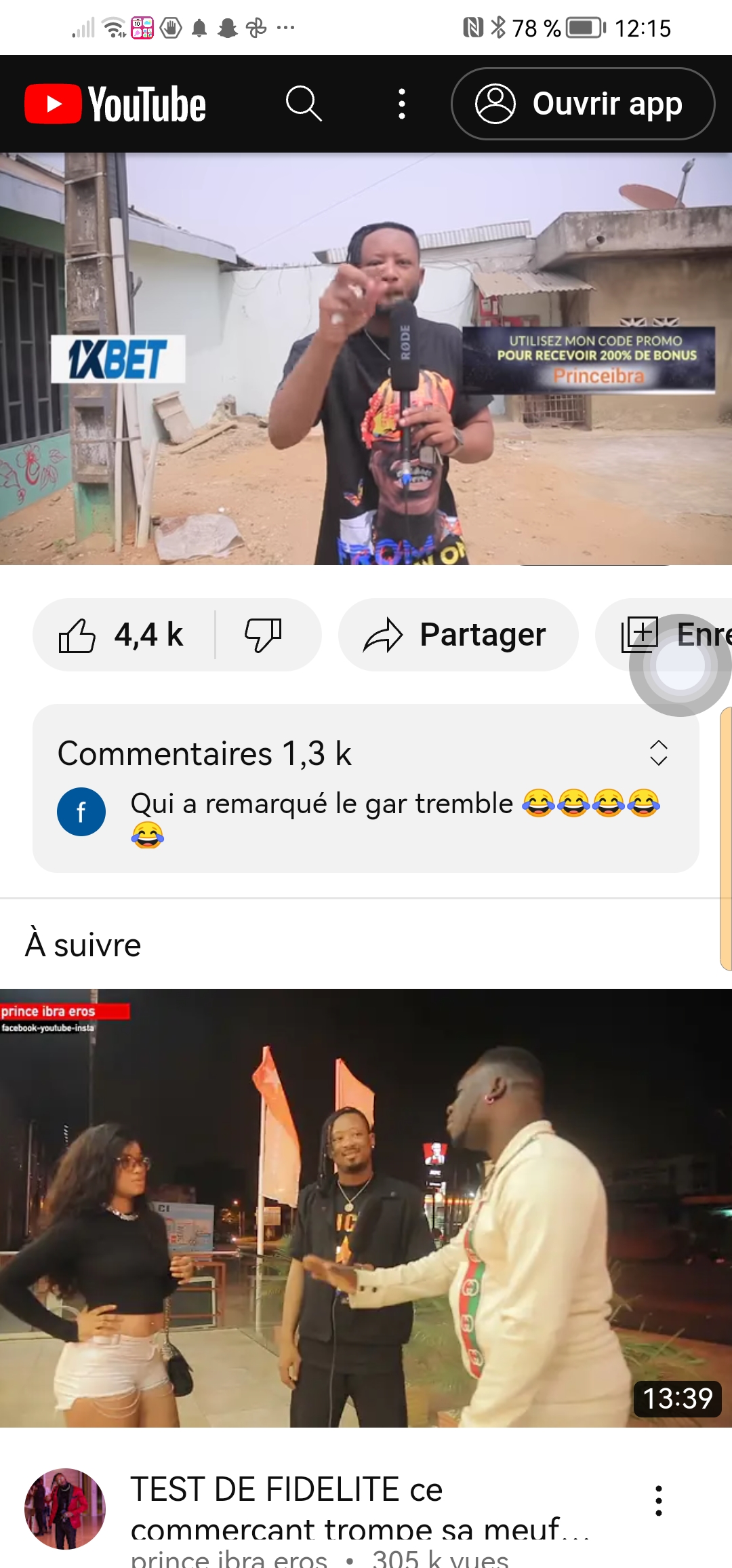This screenshot has height=1568, width=732.
Task: Visit prince ibra eros channel avatar
Action: pos(65,1508)
